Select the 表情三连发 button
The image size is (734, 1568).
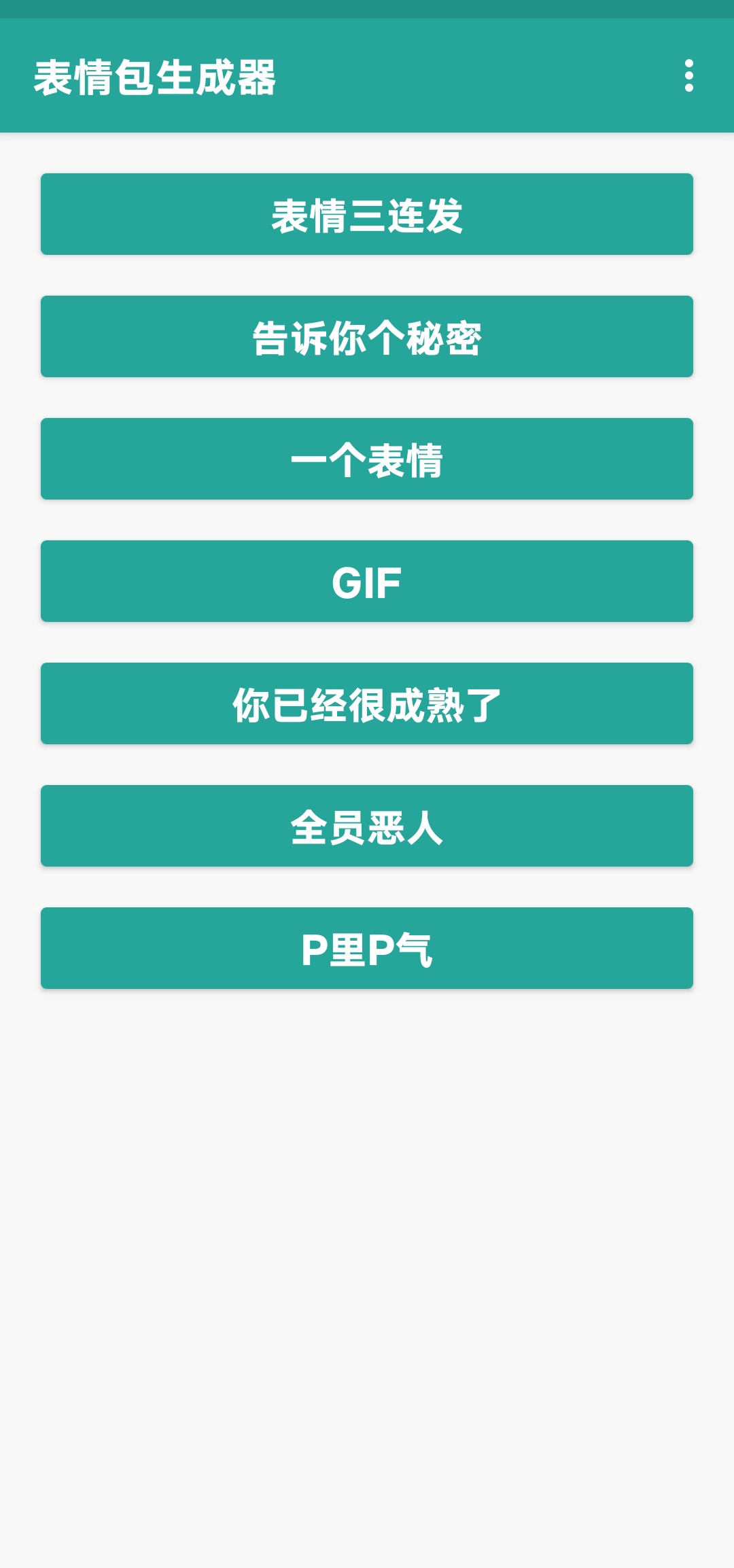(x=367, y=214)
